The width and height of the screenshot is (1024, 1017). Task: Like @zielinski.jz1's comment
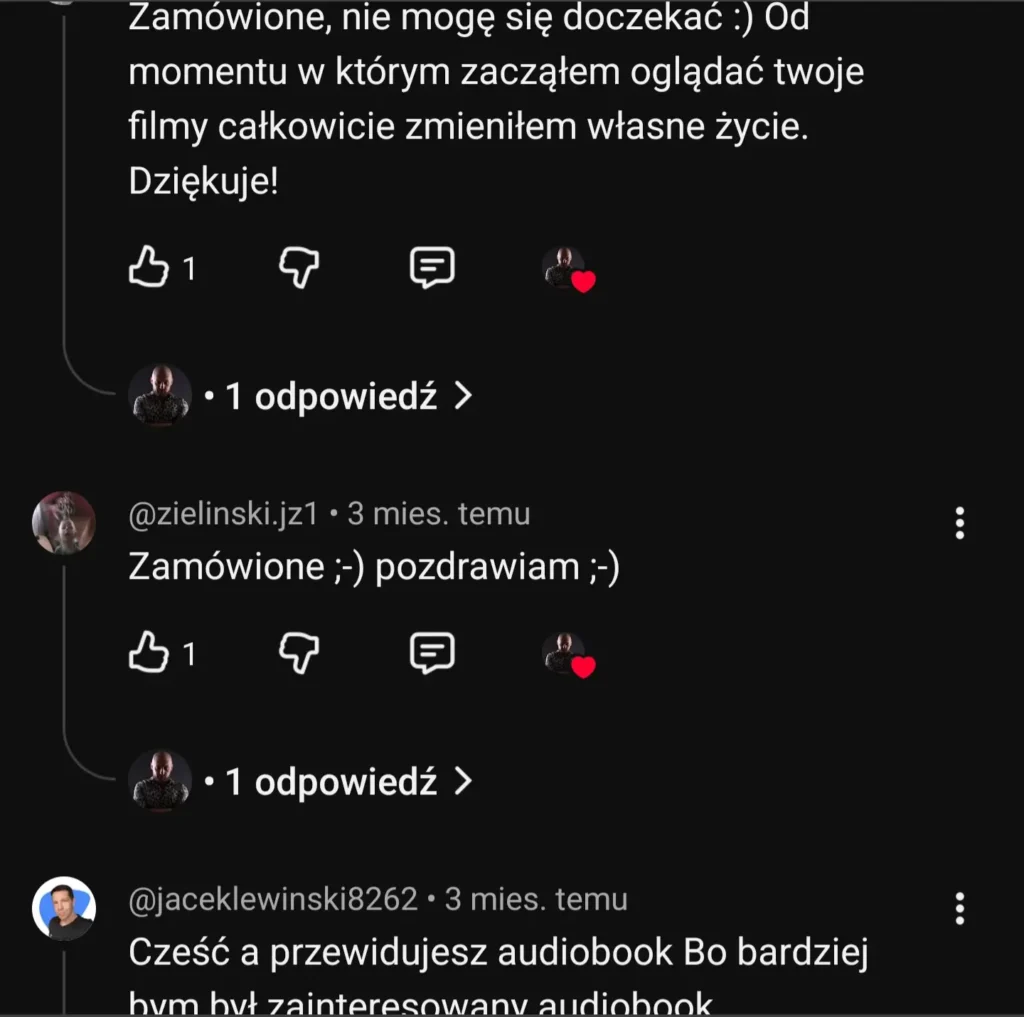coord(150,653)
